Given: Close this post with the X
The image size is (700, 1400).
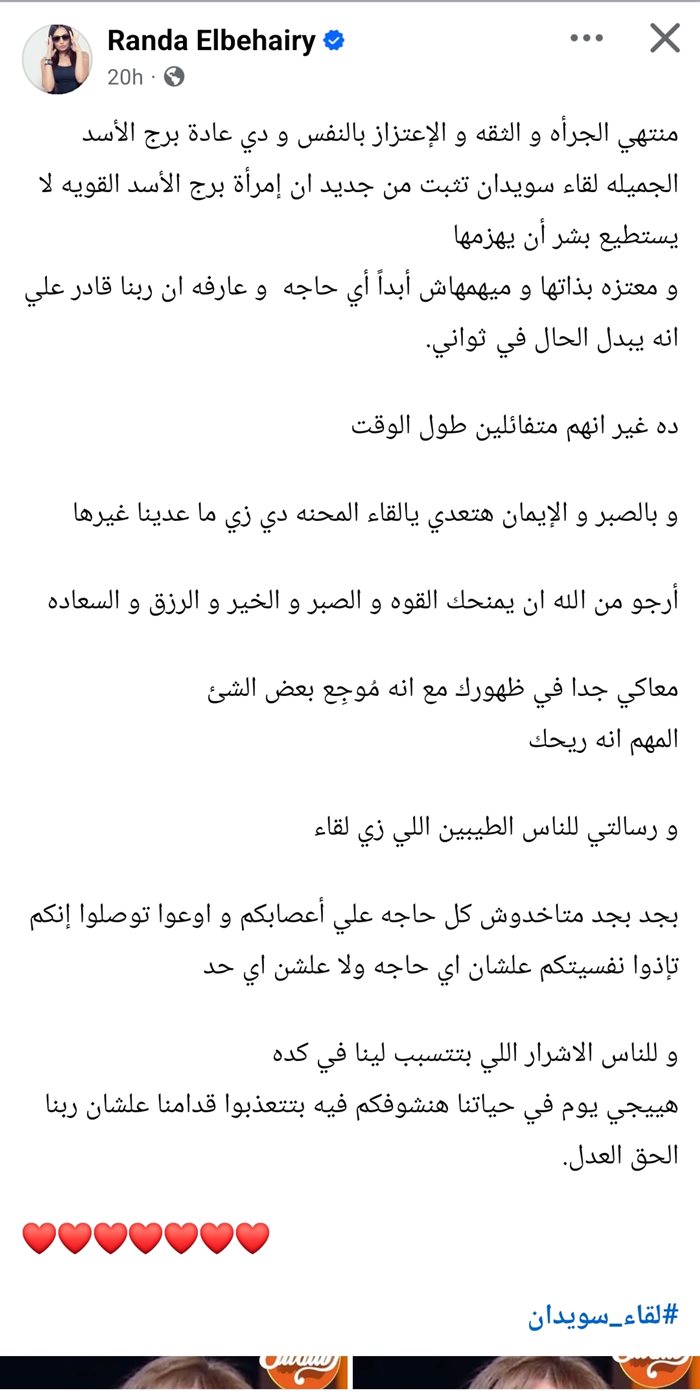Looking at the screenshot, I should [x=665, y=39].
